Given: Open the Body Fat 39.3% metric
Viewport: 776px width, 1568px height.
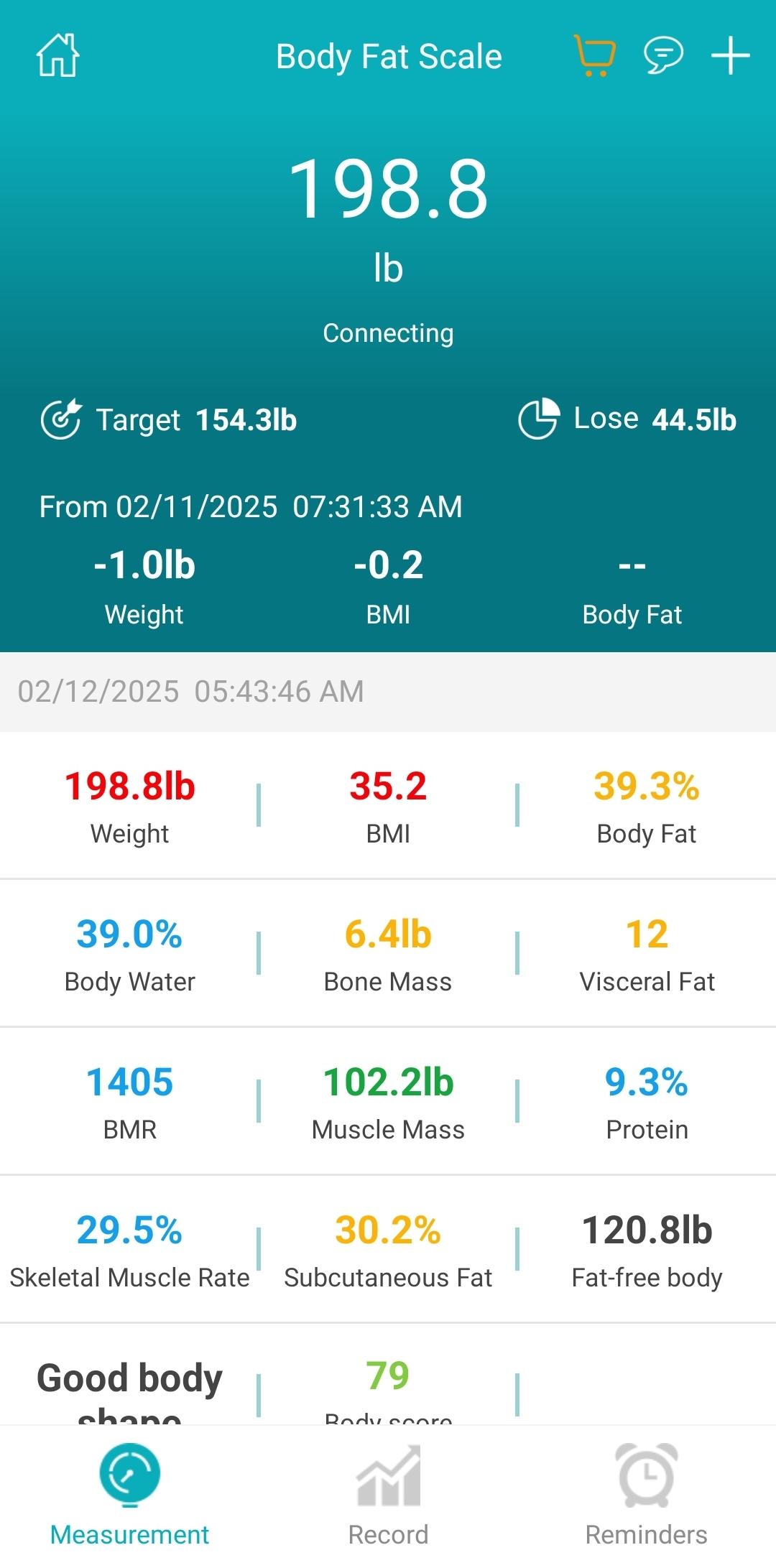Looking at the screenshot, I should pos(647,806).
